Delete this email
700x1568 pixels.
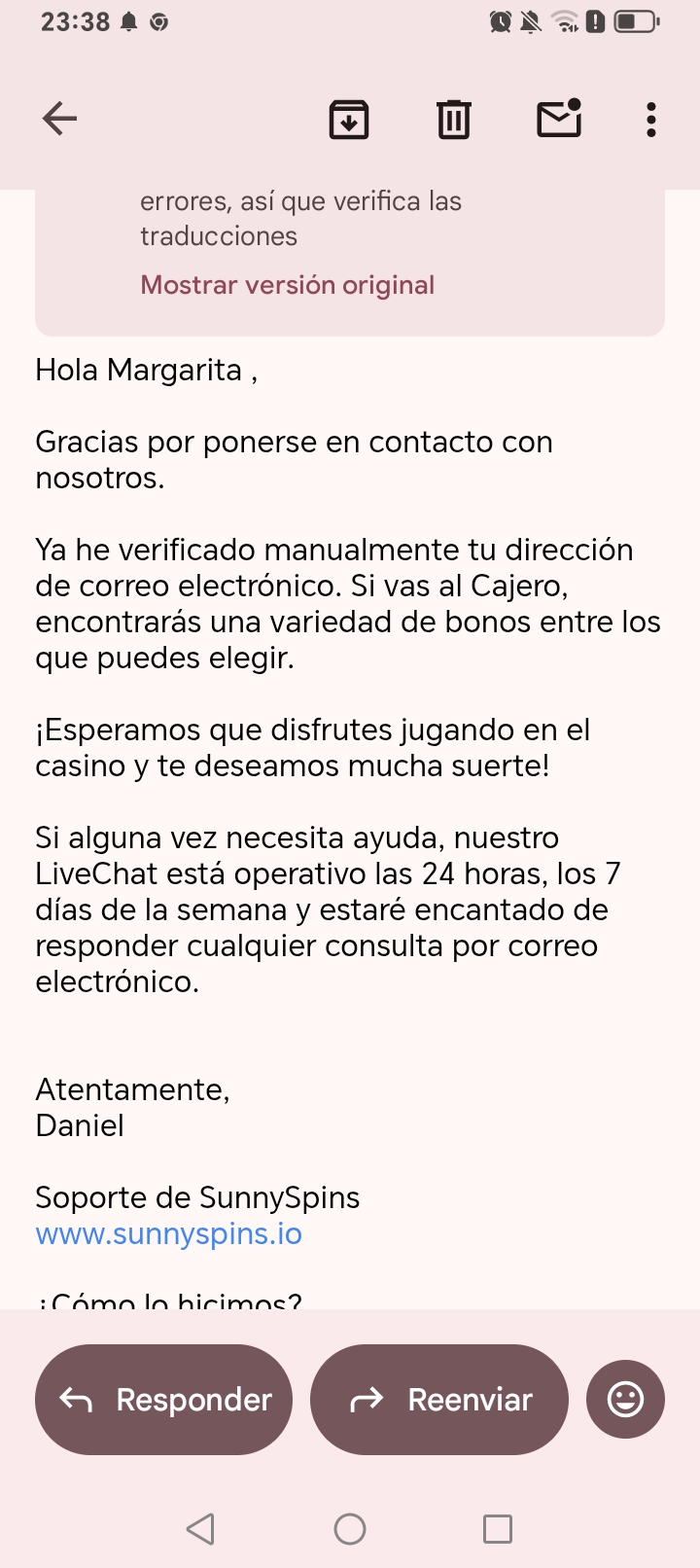pyautogui.click(x=453, y=120)
